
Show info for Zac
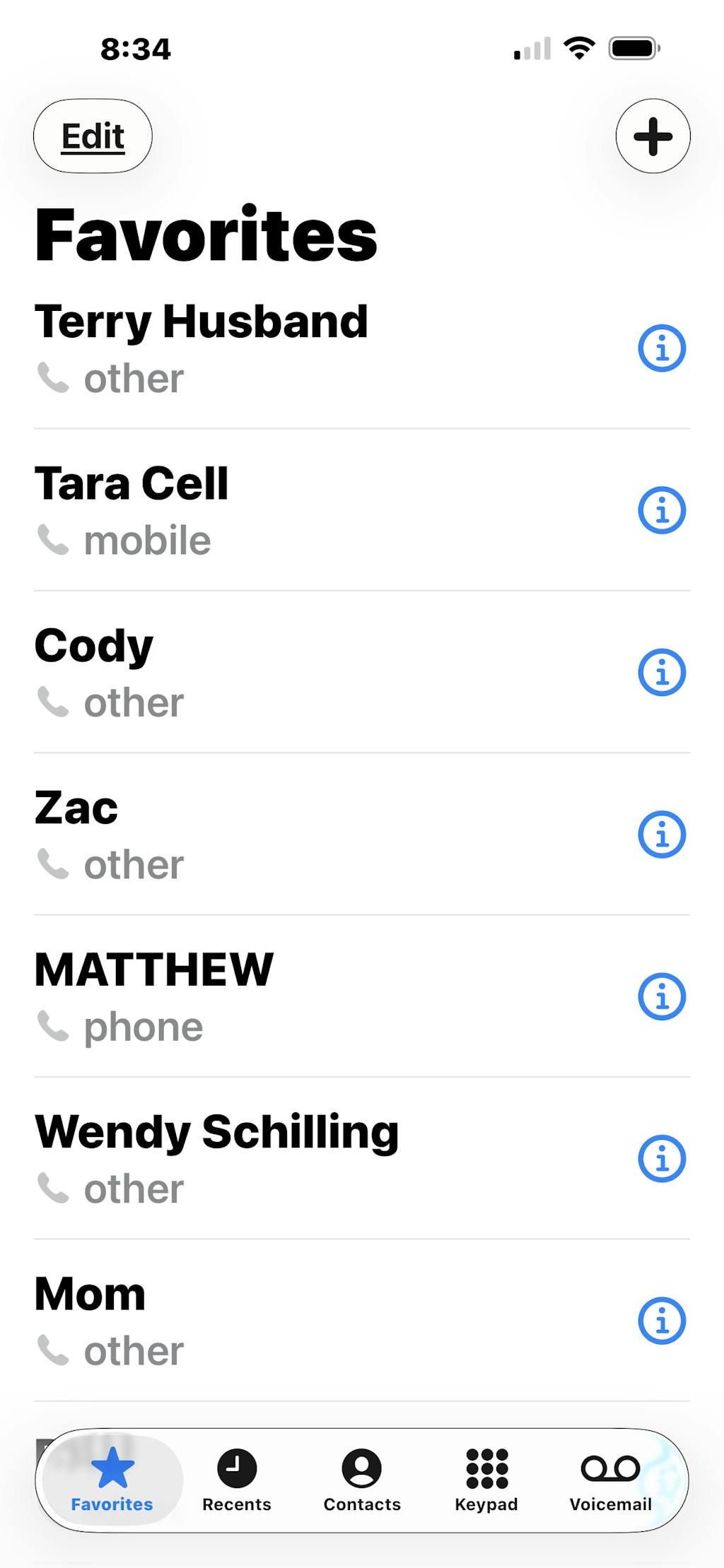[662, 835]
